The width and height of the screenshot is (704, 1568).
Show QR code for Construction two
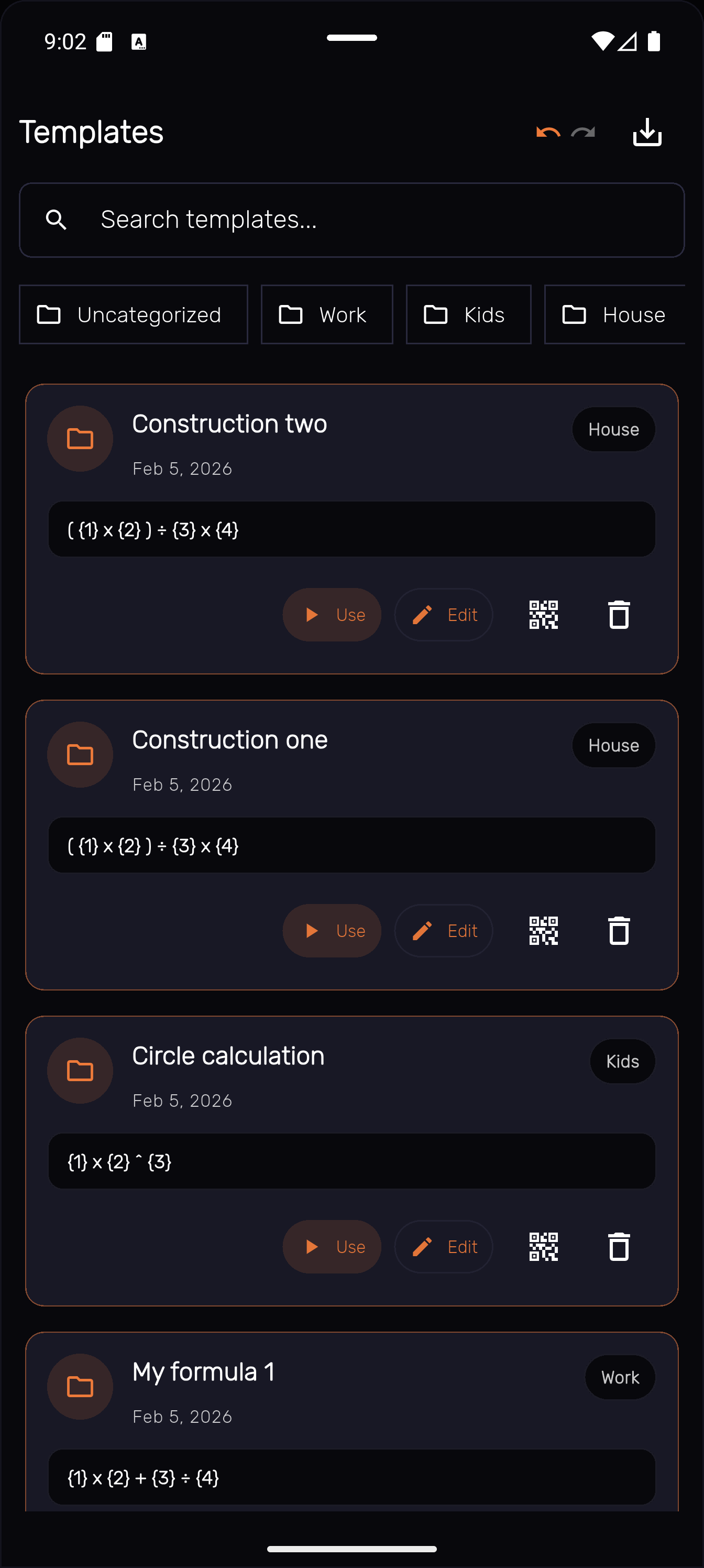(x=543, y=615)
